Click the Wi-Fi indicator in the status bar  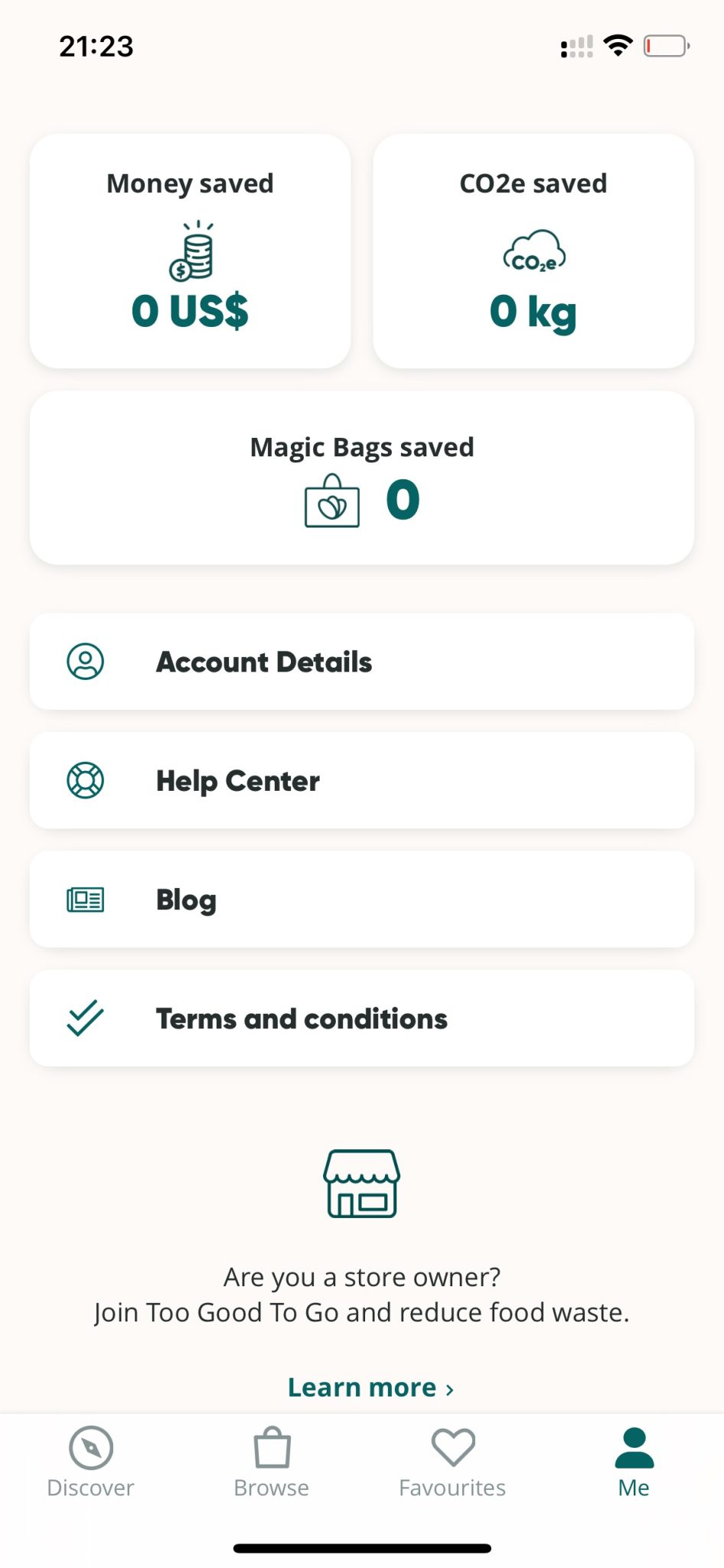pyautogui.click(x=619, y=44)
